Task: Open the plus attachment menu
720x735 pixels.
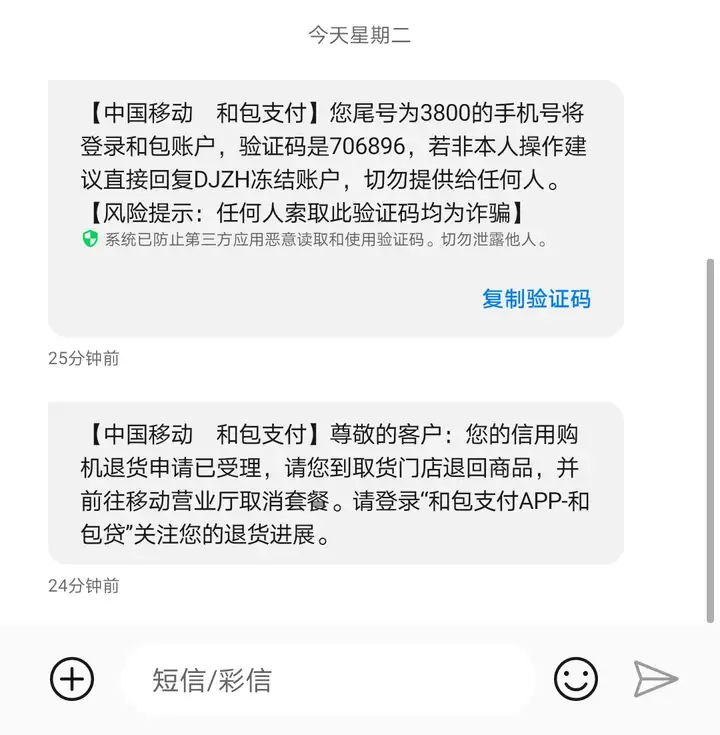Action: 72,680
